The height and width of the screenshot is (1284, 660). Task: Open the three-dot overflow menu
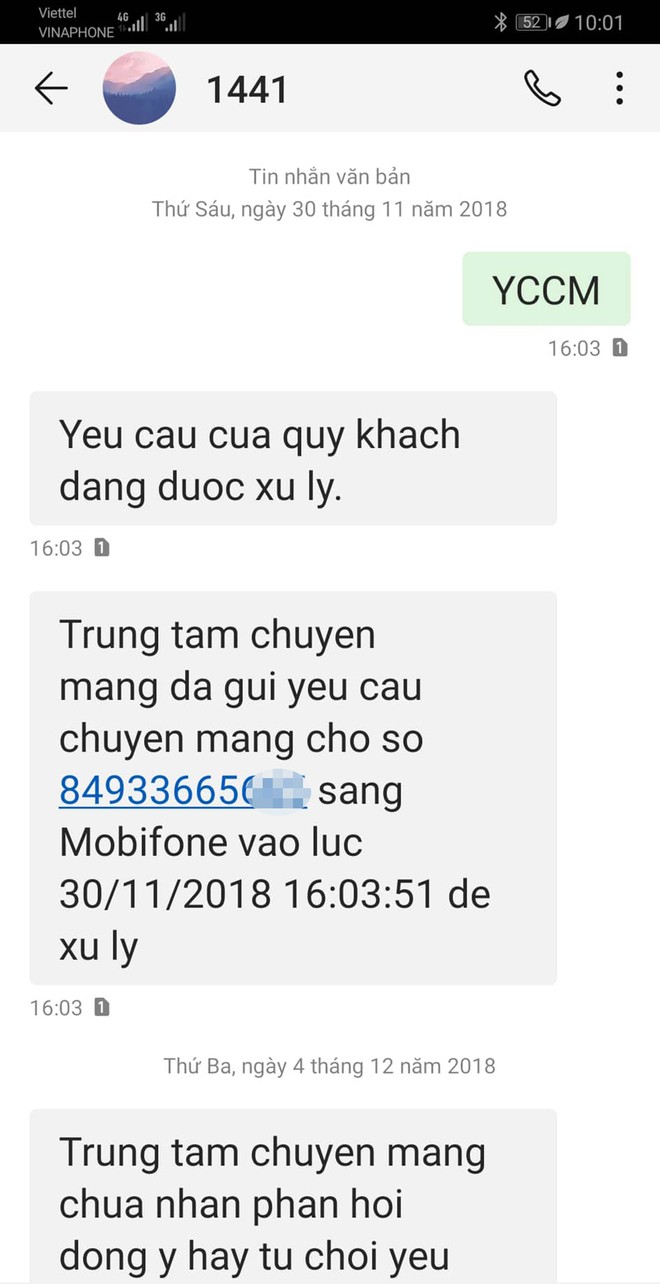[x=620, y=89]
